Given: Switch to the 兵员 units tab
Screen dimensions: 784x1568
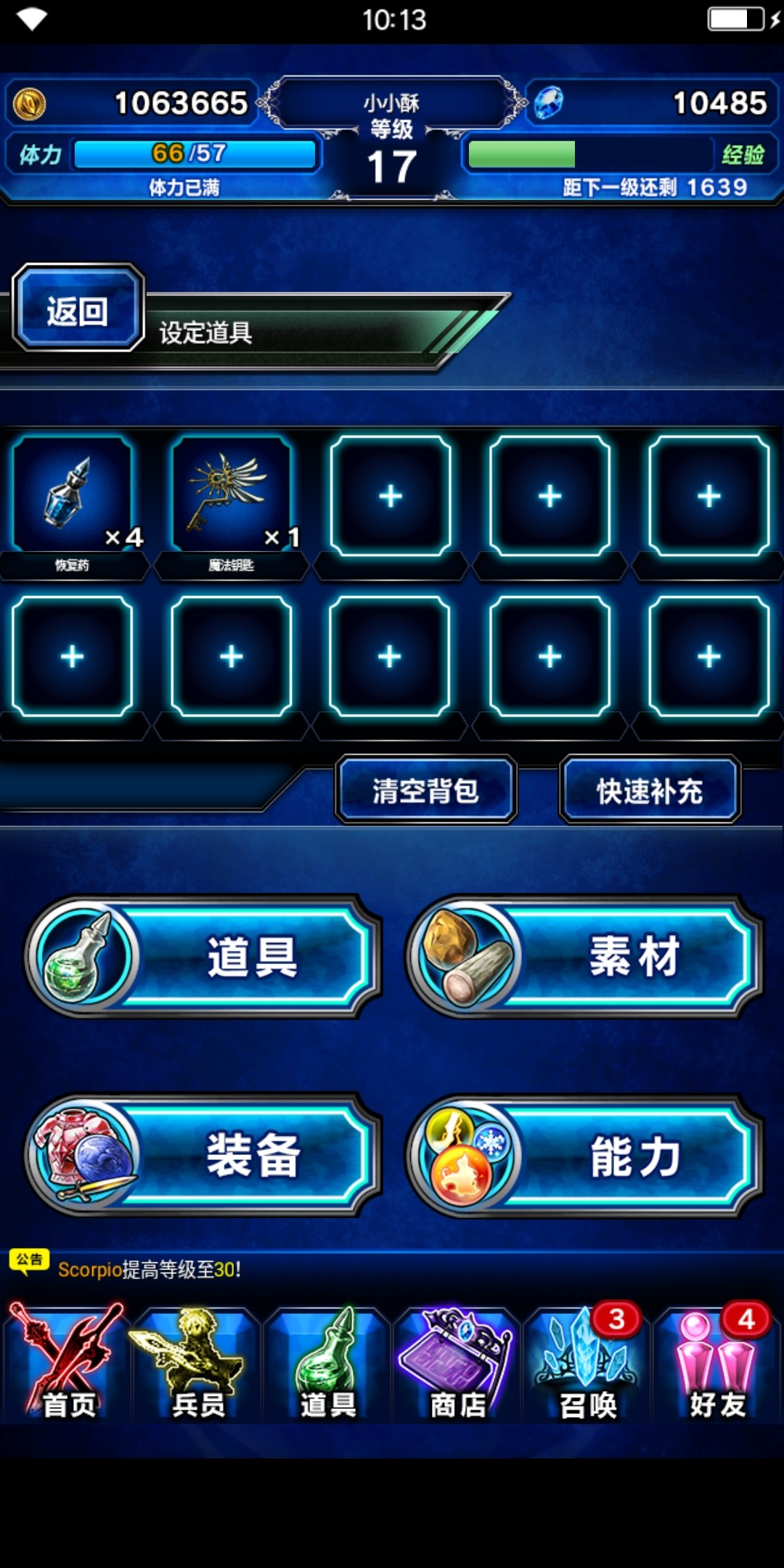Looking at the screenshot, I should pyautogui.click(x=197, y=1365).
